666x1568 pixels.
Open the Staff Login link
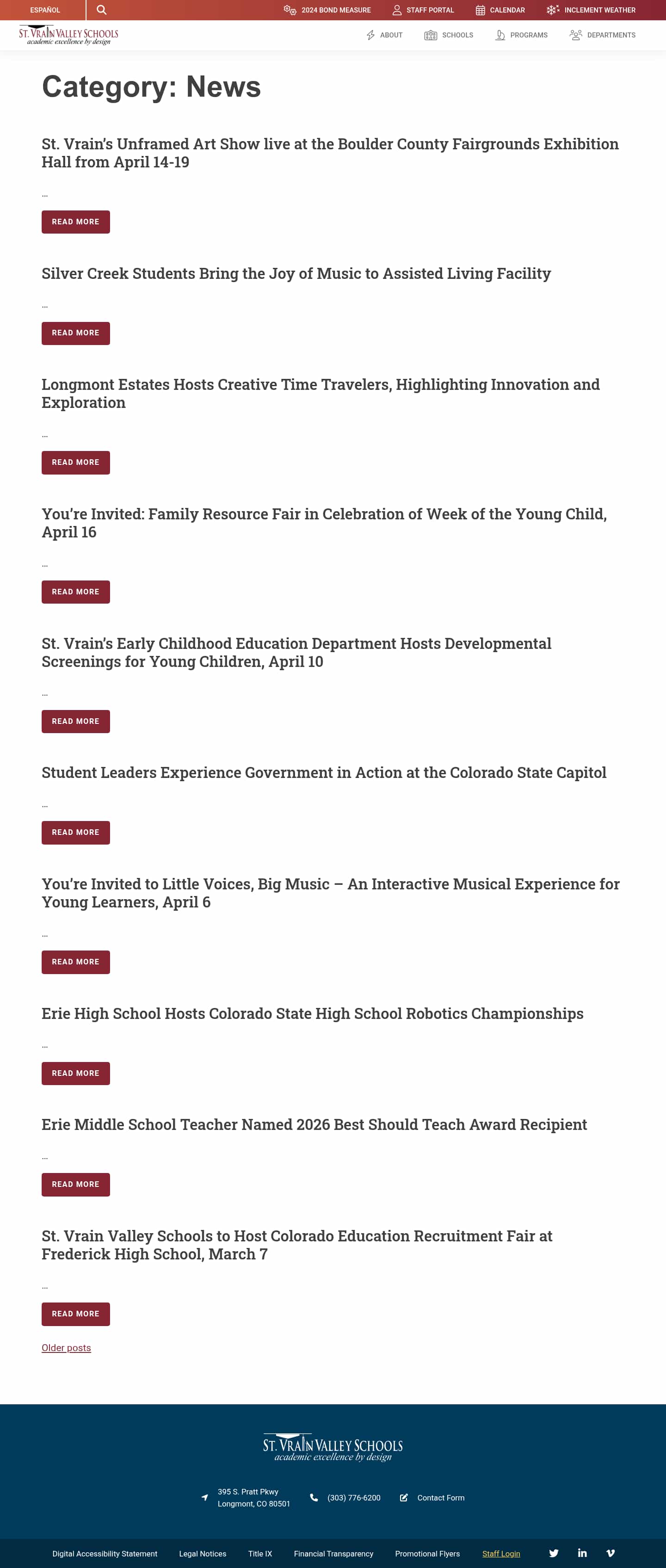tap(500, 1553)
